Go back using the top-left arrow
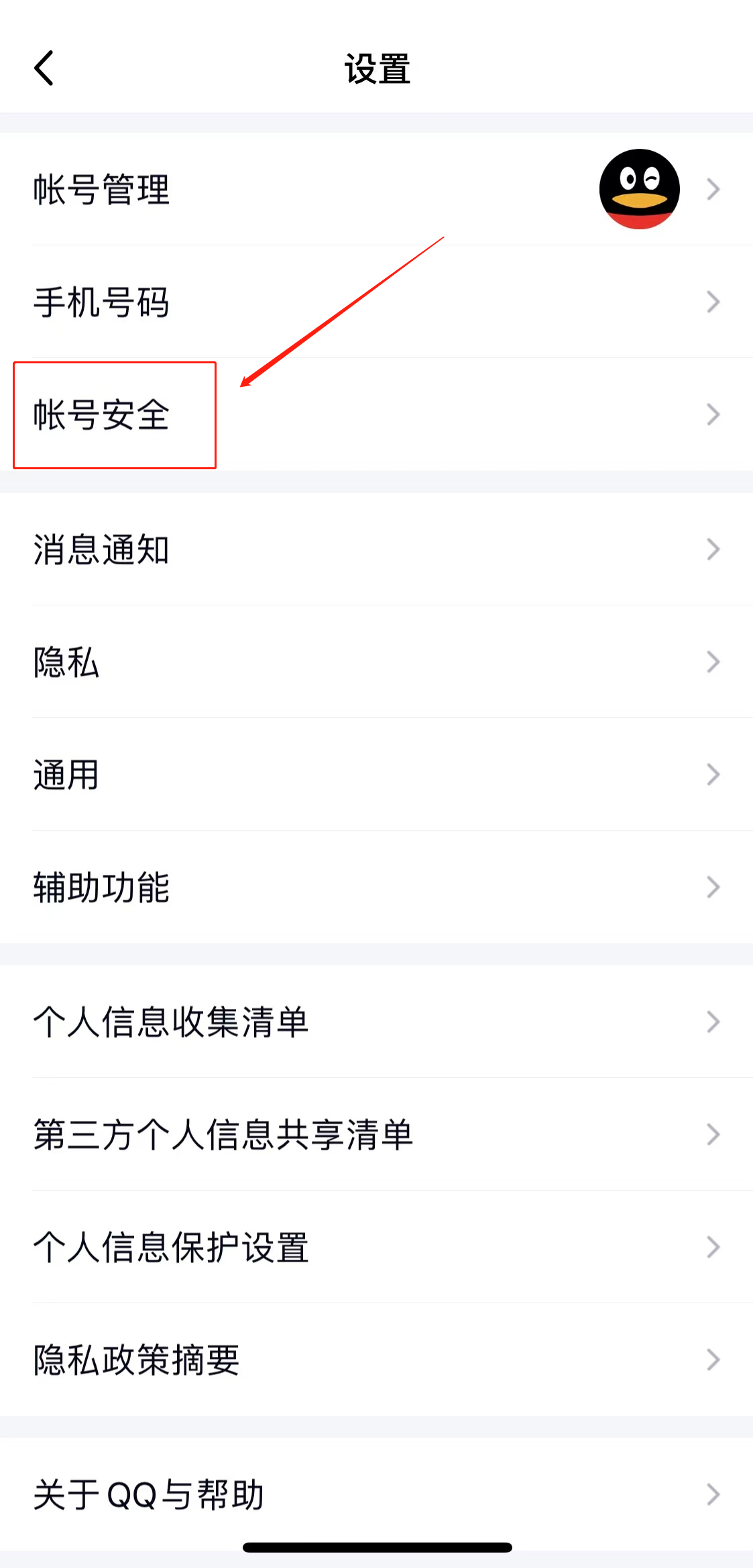 [44, 68]
